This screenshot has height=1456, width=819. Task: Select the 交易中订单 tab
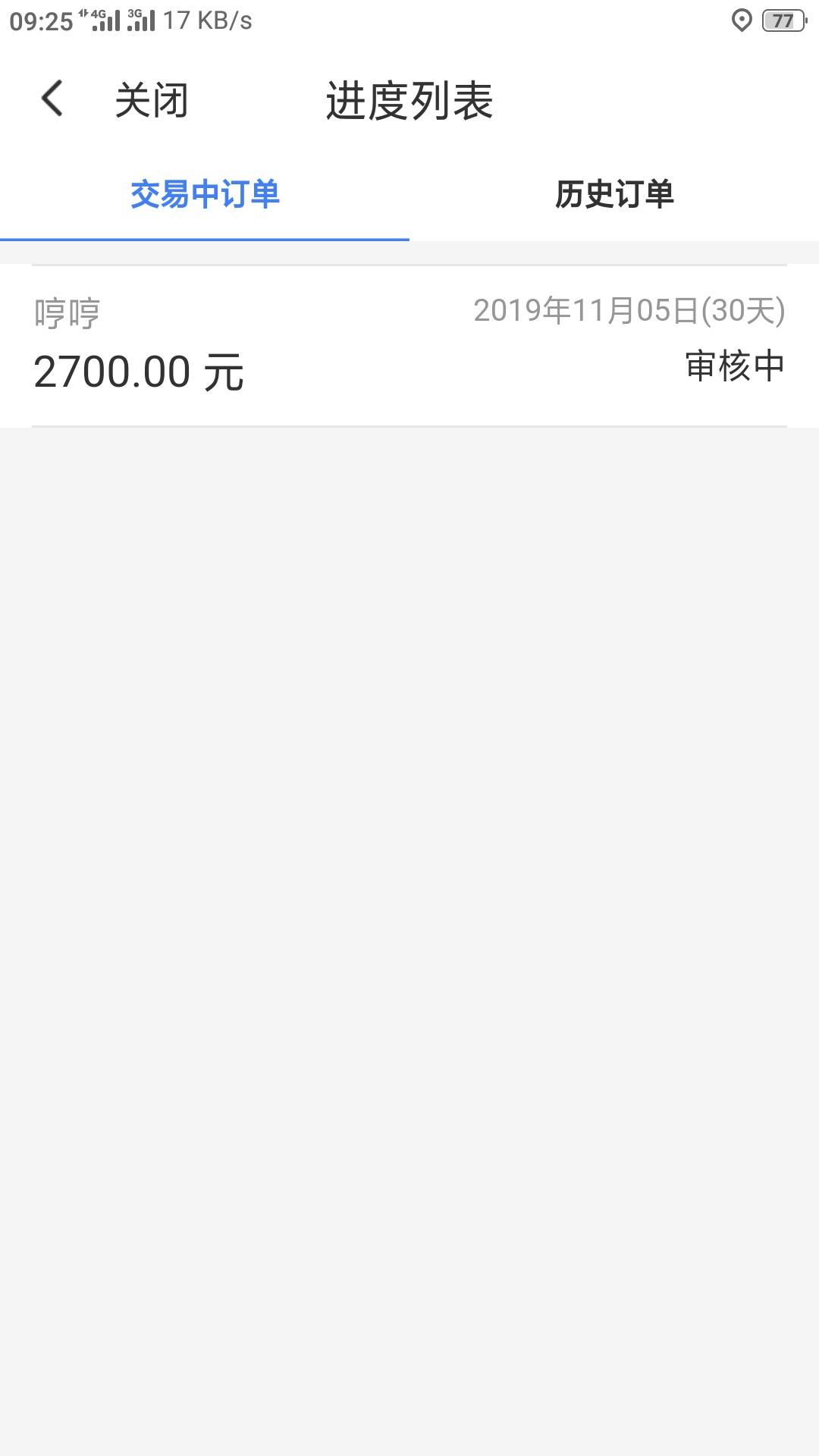(205, 194)
